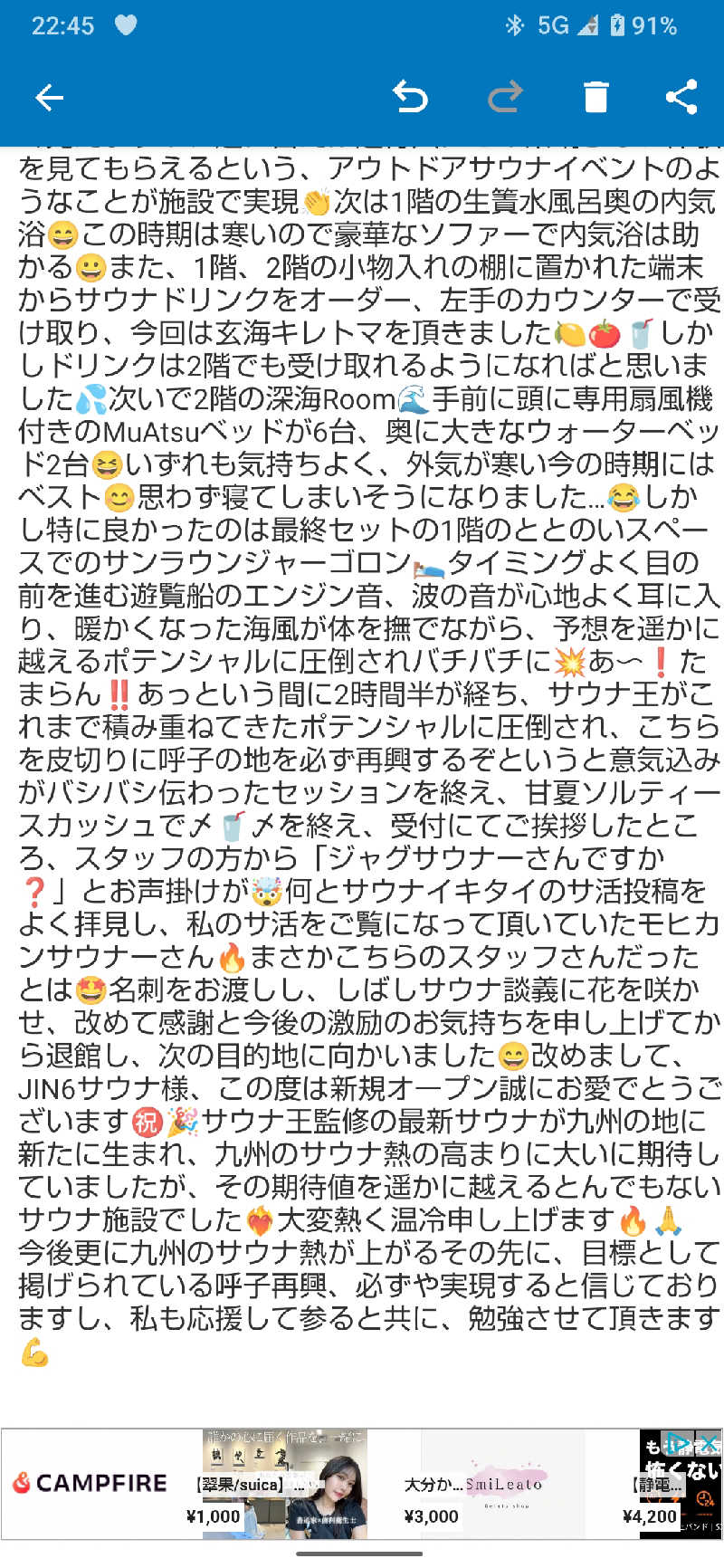Undo the last text edit
Screen dimensions: 724x1568
coord(413,98)
